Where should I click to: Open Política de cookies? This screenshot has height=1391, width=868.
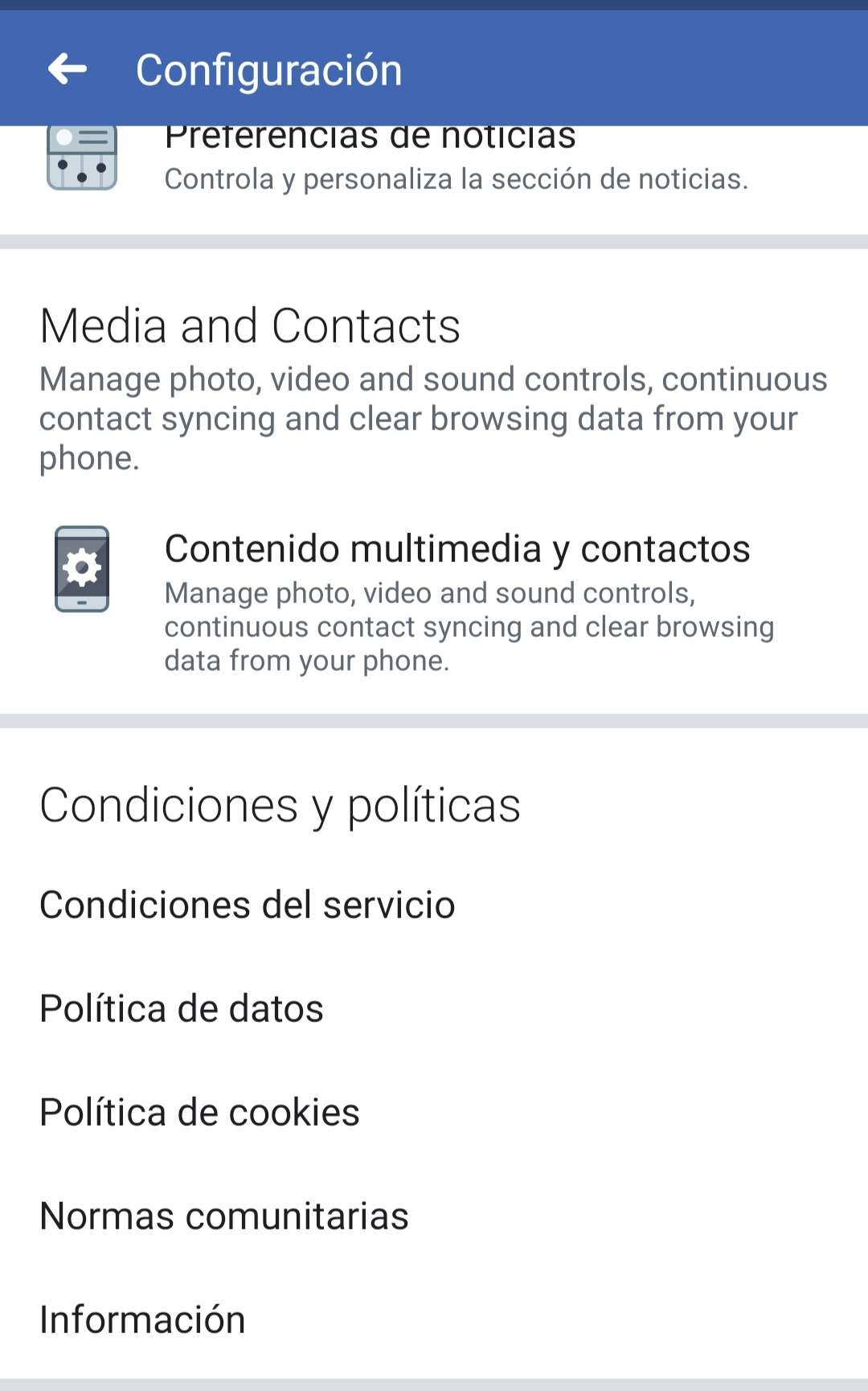(434, 1113)
